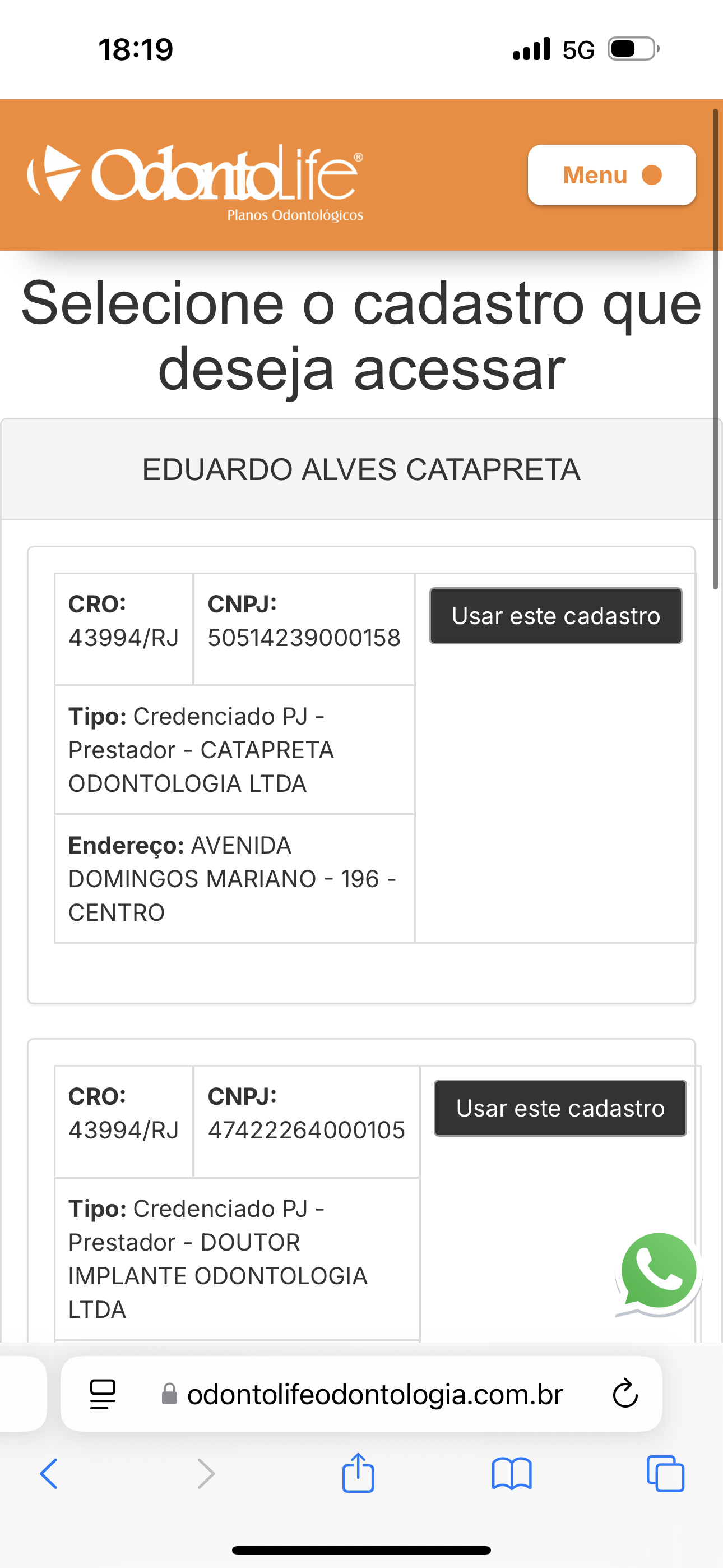Open the page format options icon

tap(103, 1395)
